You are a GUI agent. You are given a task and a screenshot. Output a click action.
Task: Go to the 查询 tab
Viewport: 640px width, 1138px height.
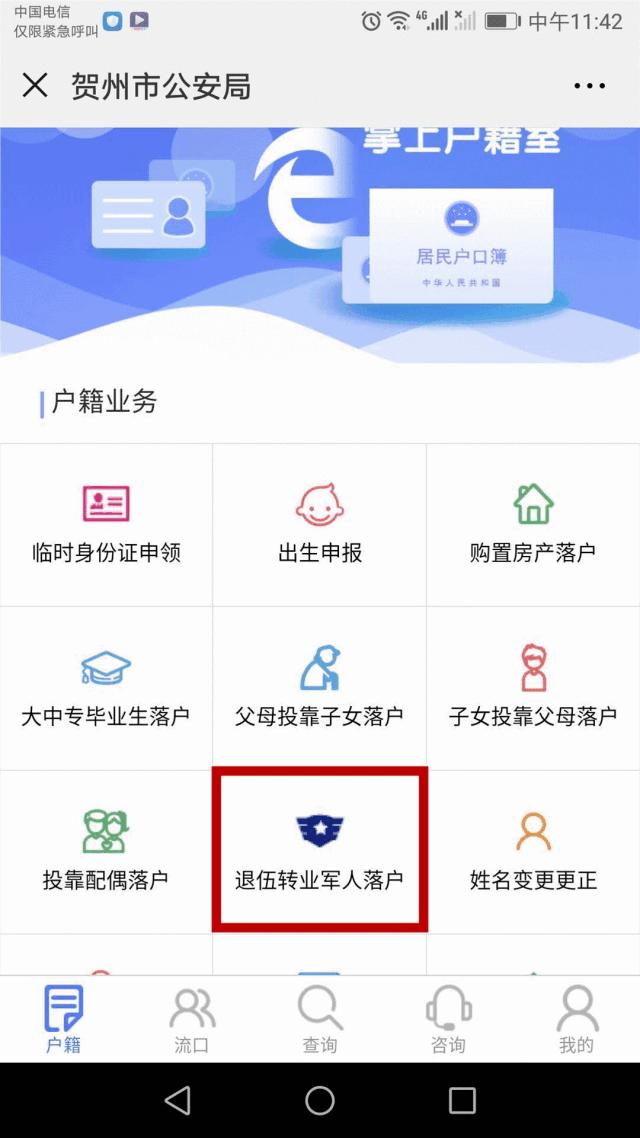(320, 1019)
